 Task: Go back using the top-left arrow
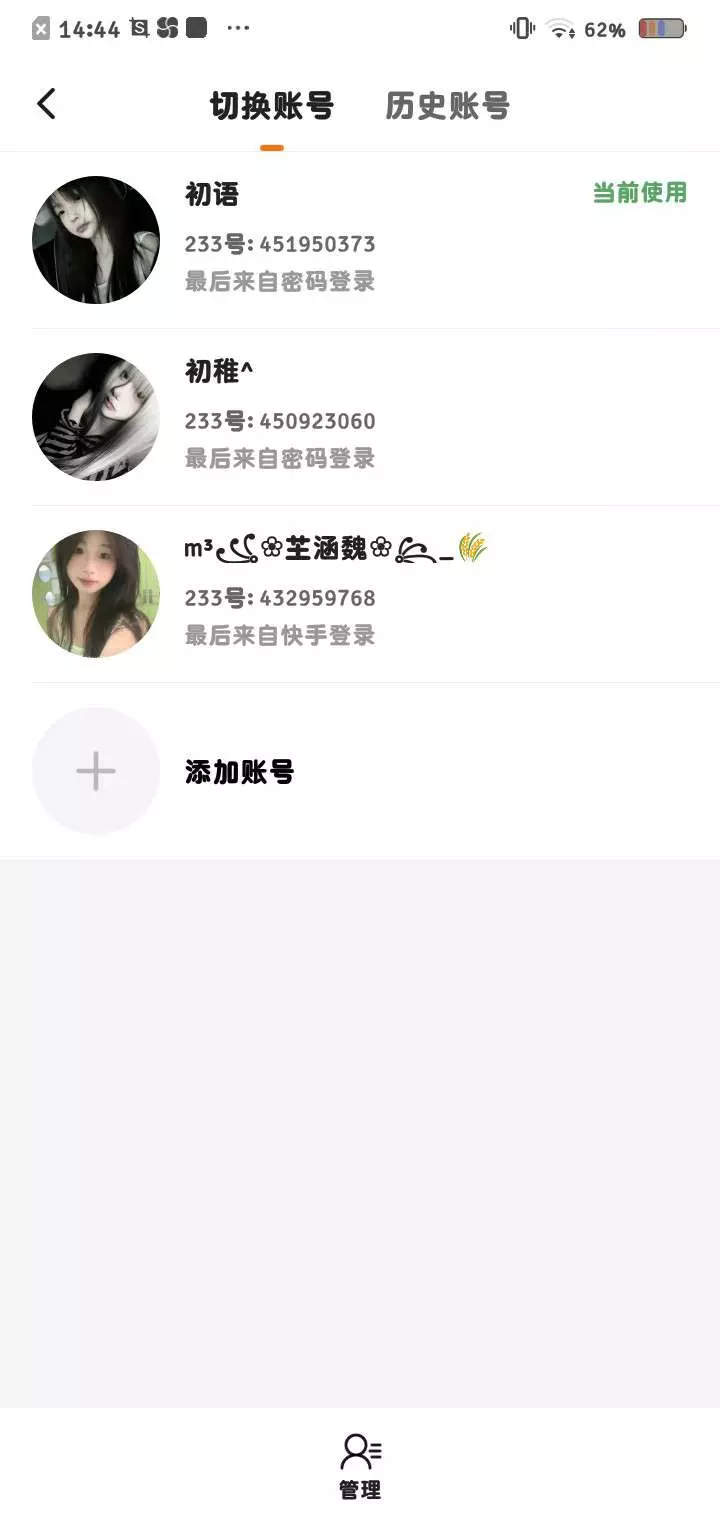click(46, 104)
